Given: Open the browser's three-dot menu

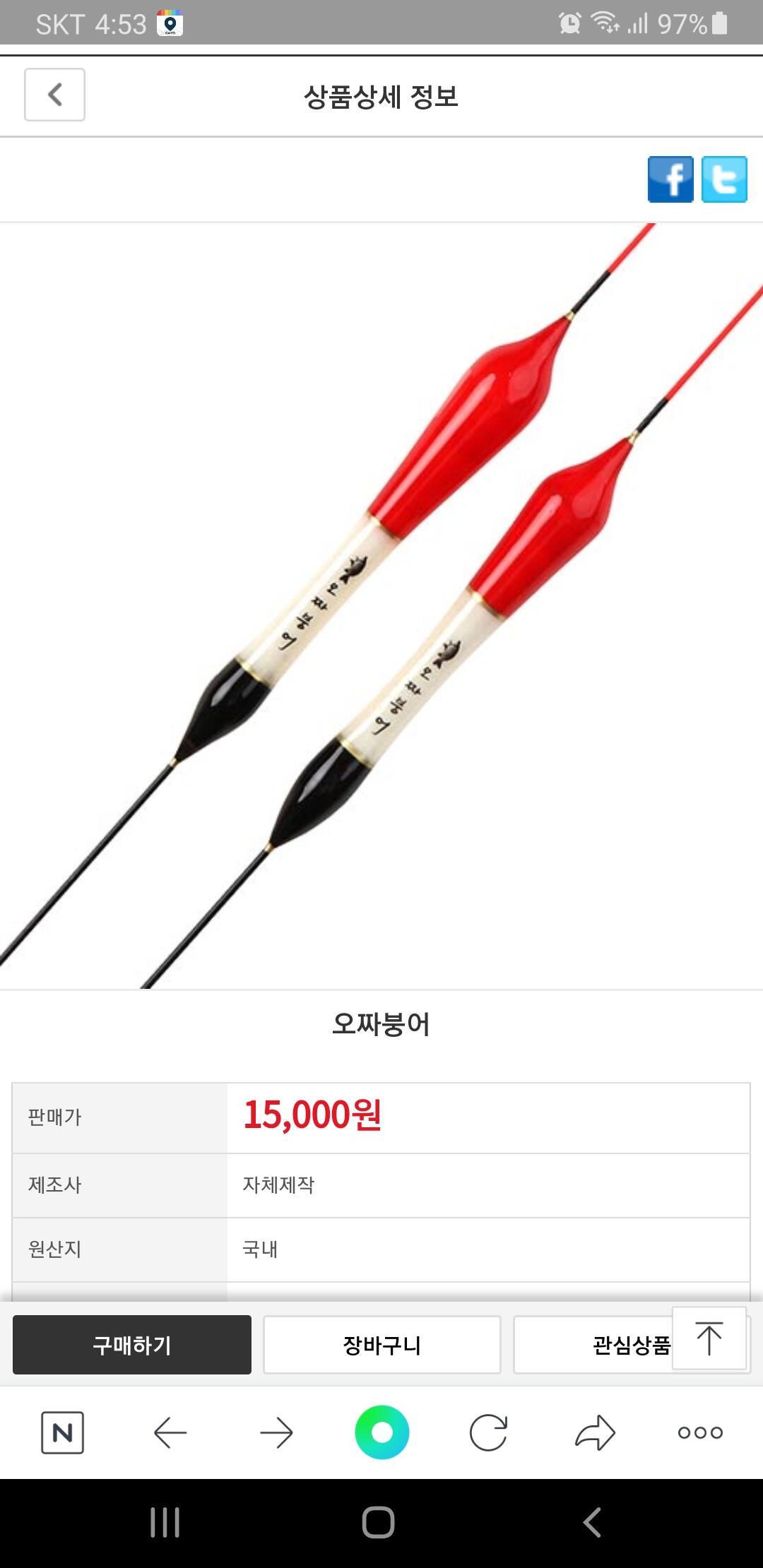Looking at the screenshot, I should click(700, 1433).
